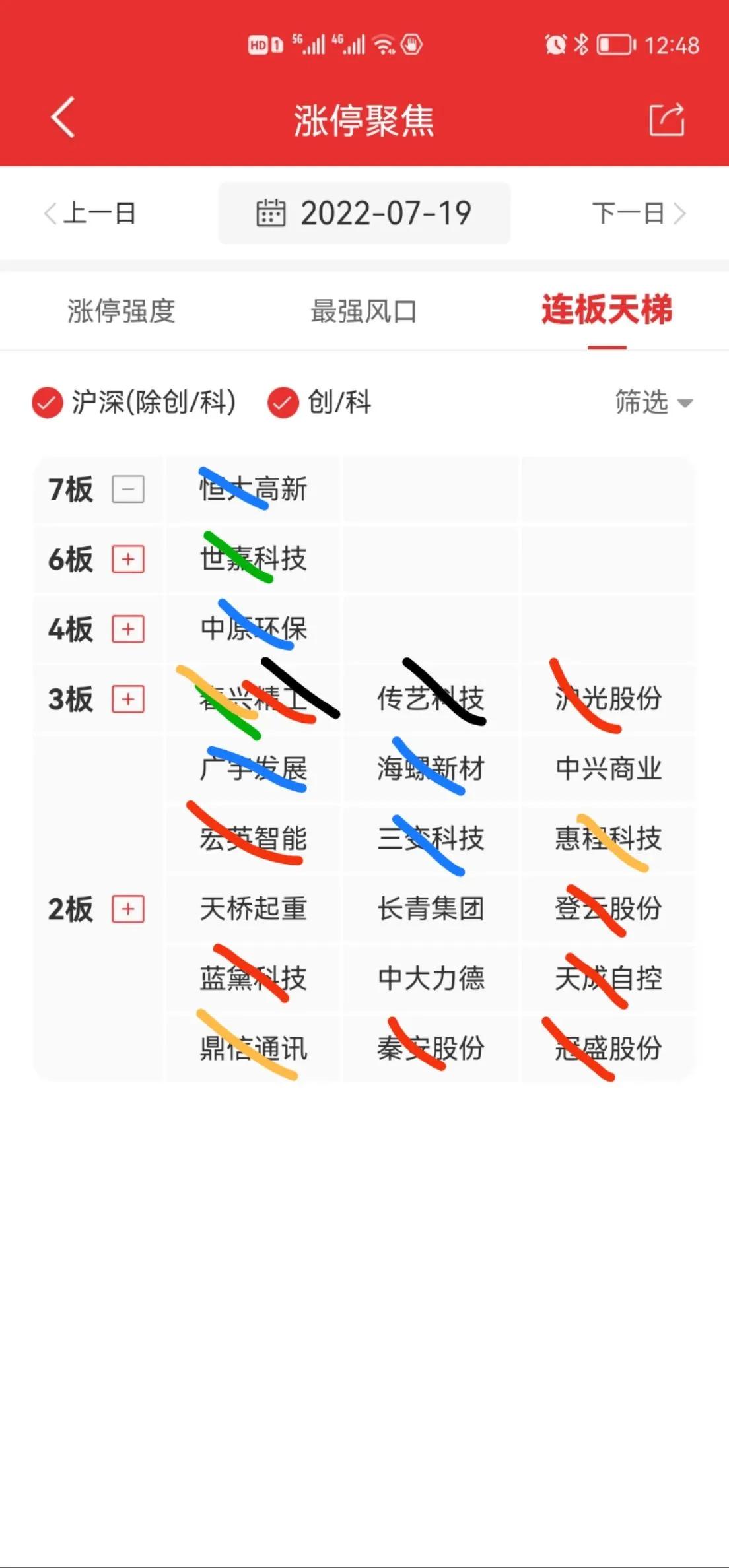Switch to the 涨停强度 tab

(x=120, y=311)
